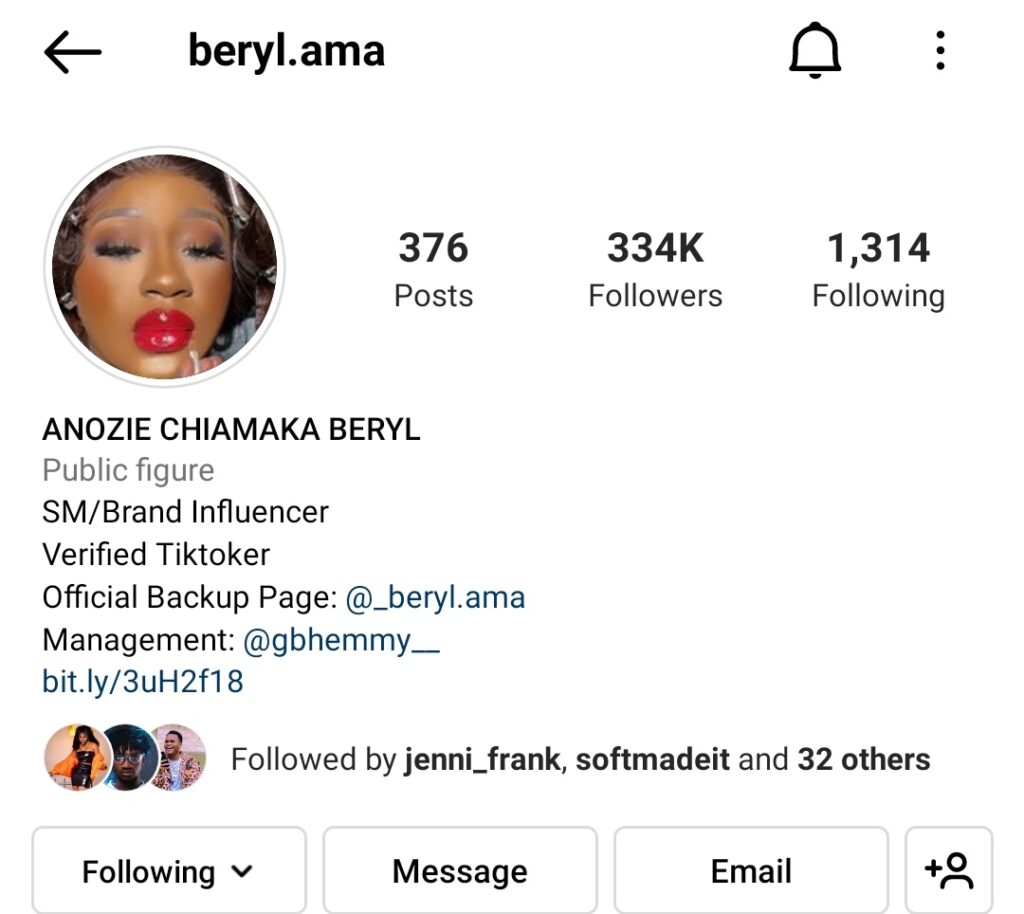View the beryl.ama profile picture

pyautogui.click(x=165, y=266)
